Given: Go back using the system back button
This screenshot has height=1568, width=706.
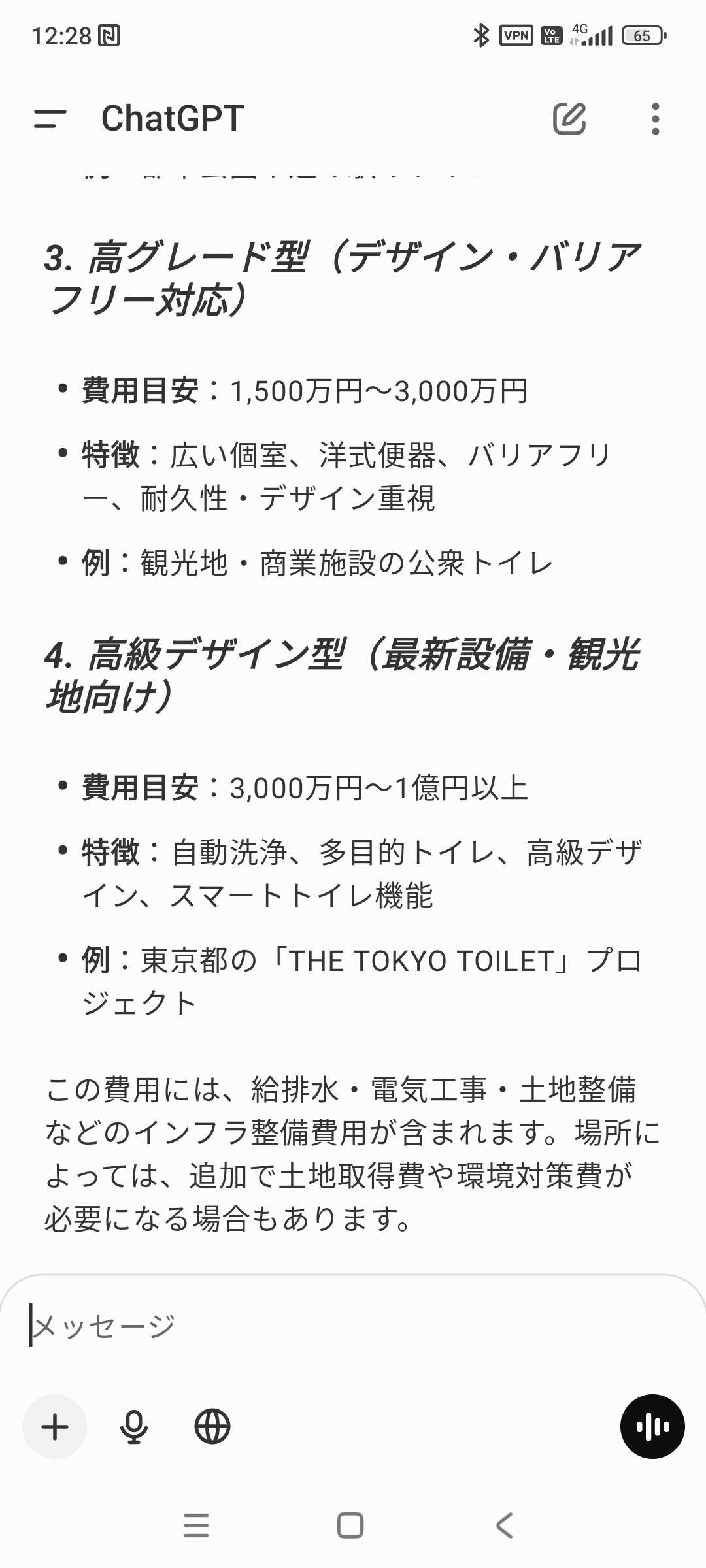Looking at the screenshot, I should pos(504,1526).
